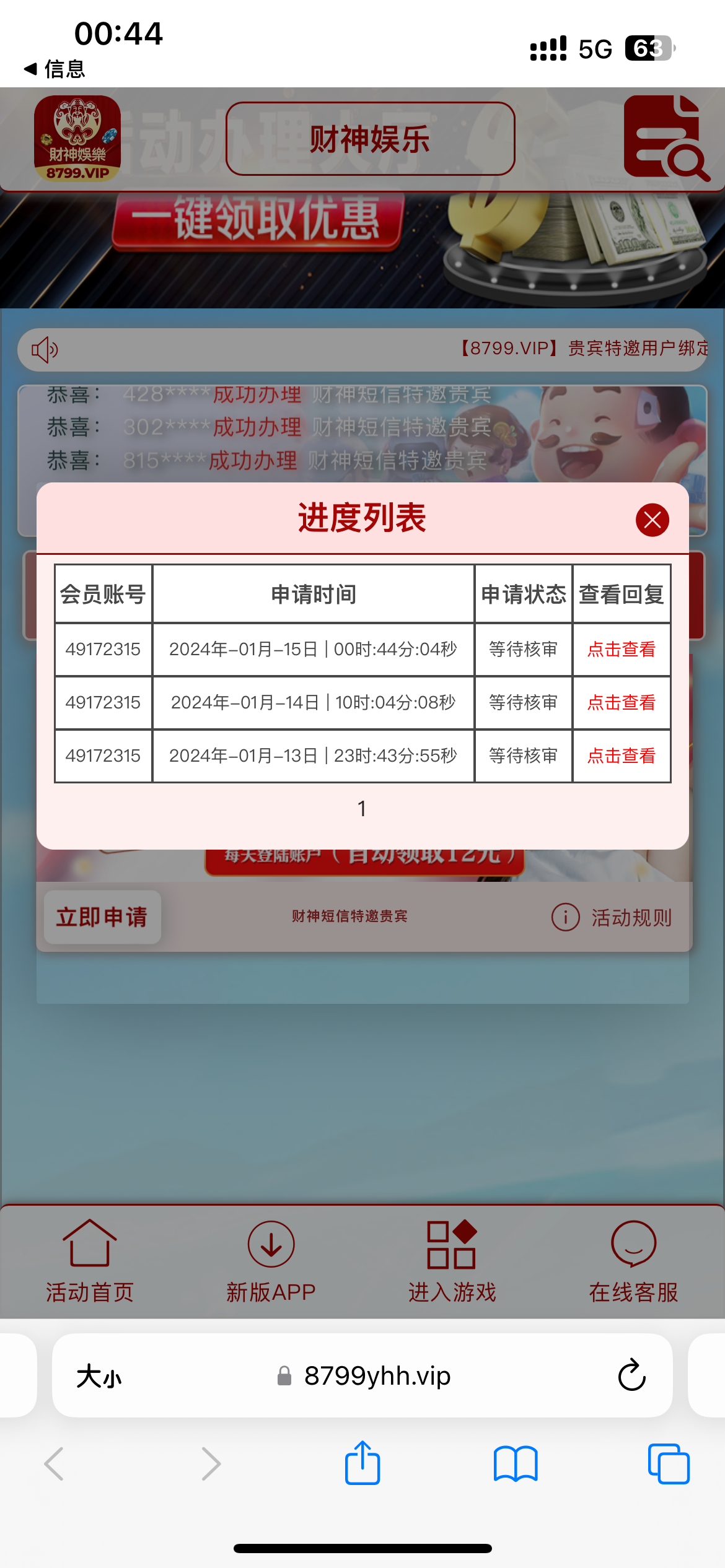Reload the 8799yhh.vip page

(631, 1375)
